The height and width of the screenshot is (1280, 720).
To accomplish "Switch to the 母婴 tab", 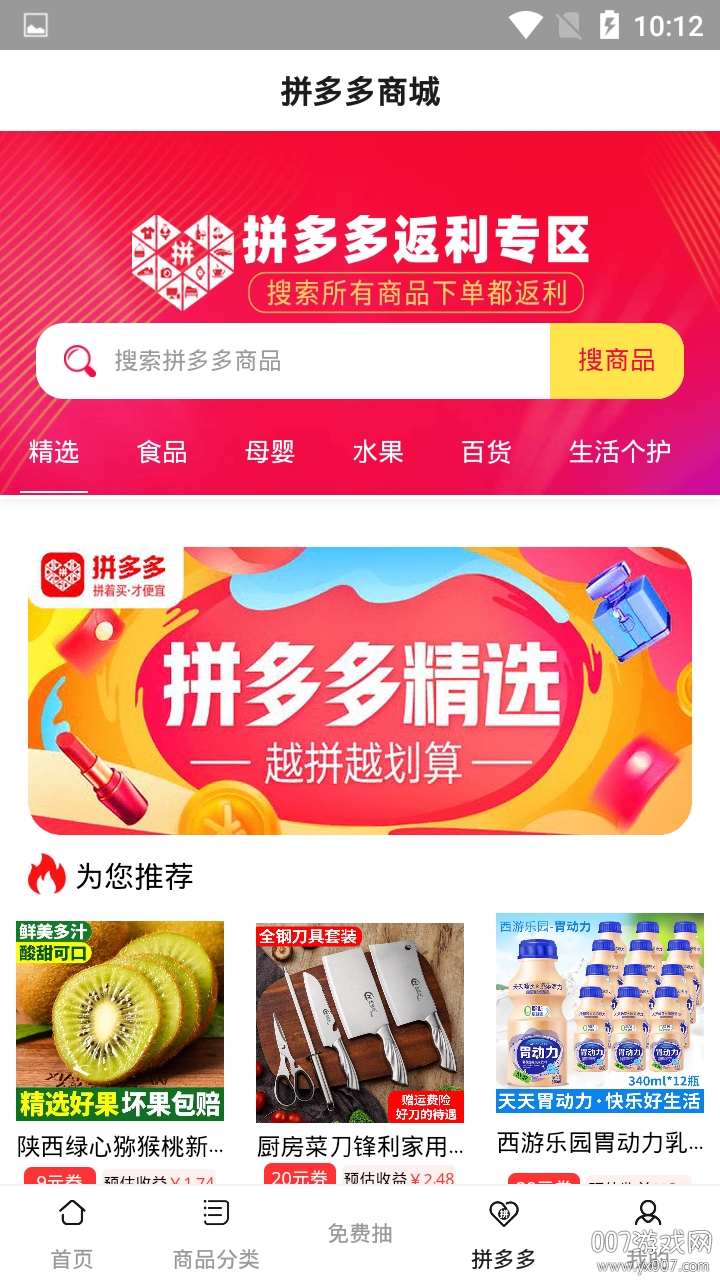I will (x=270, y=452).
